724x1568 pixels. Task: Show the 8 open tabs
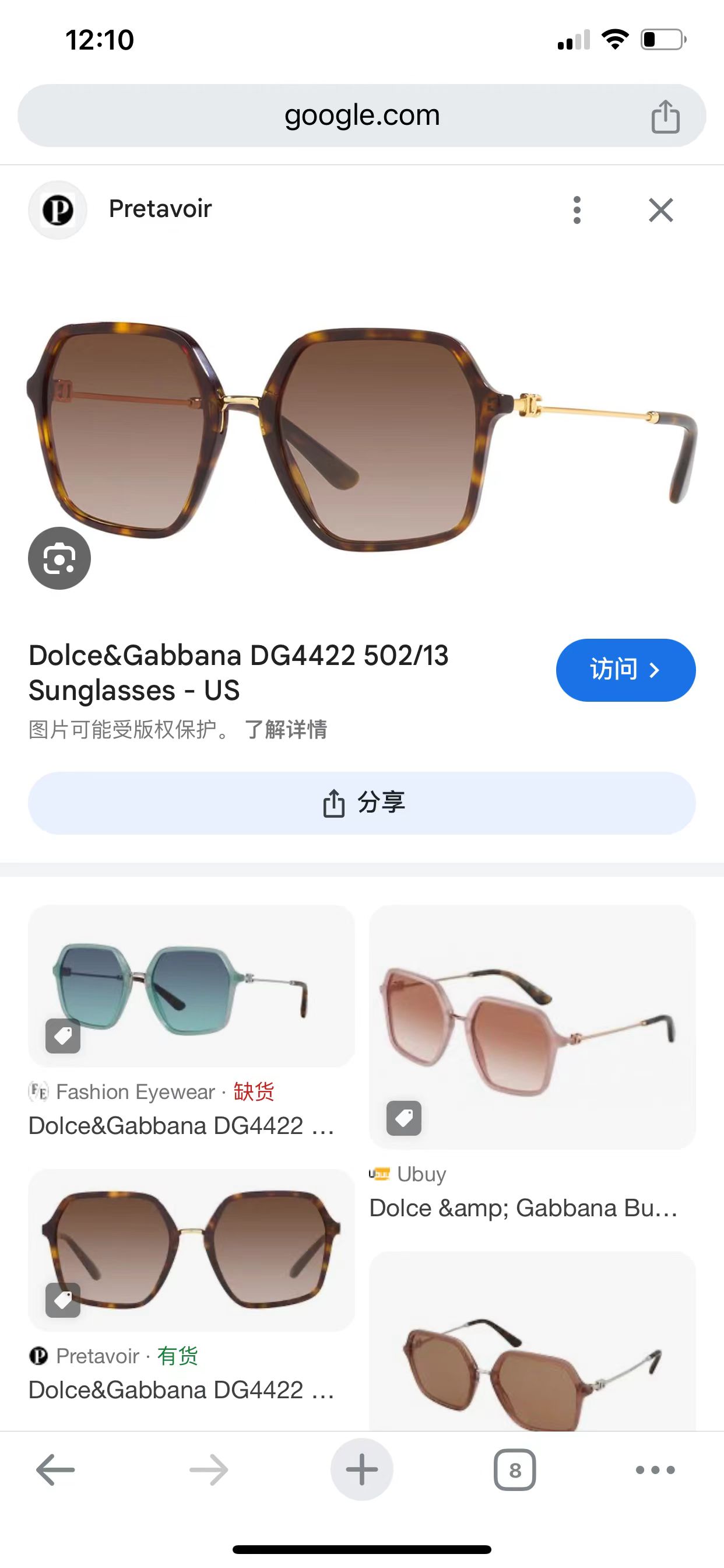click(515, 1469)
